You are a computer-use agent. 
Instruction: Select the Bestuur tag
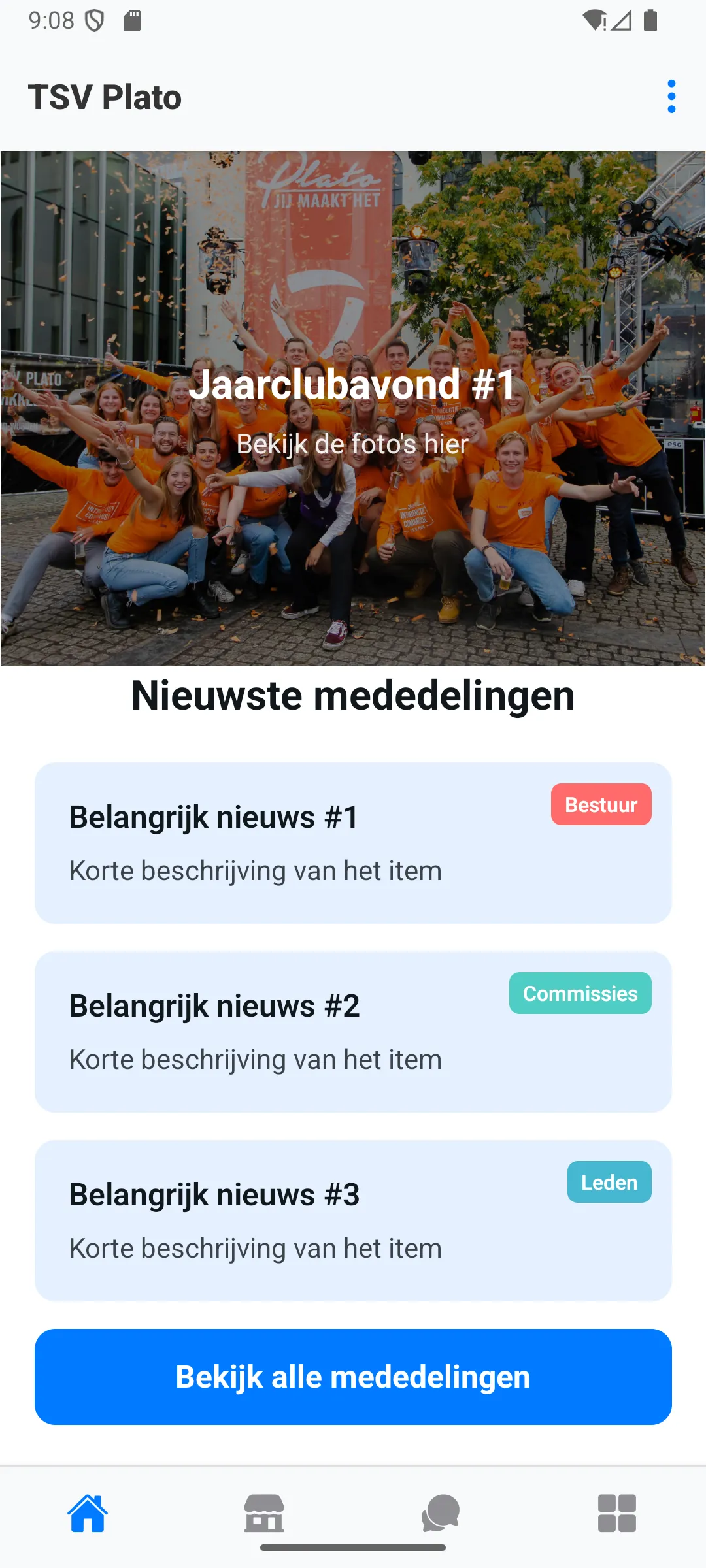[x=601, y=804]
